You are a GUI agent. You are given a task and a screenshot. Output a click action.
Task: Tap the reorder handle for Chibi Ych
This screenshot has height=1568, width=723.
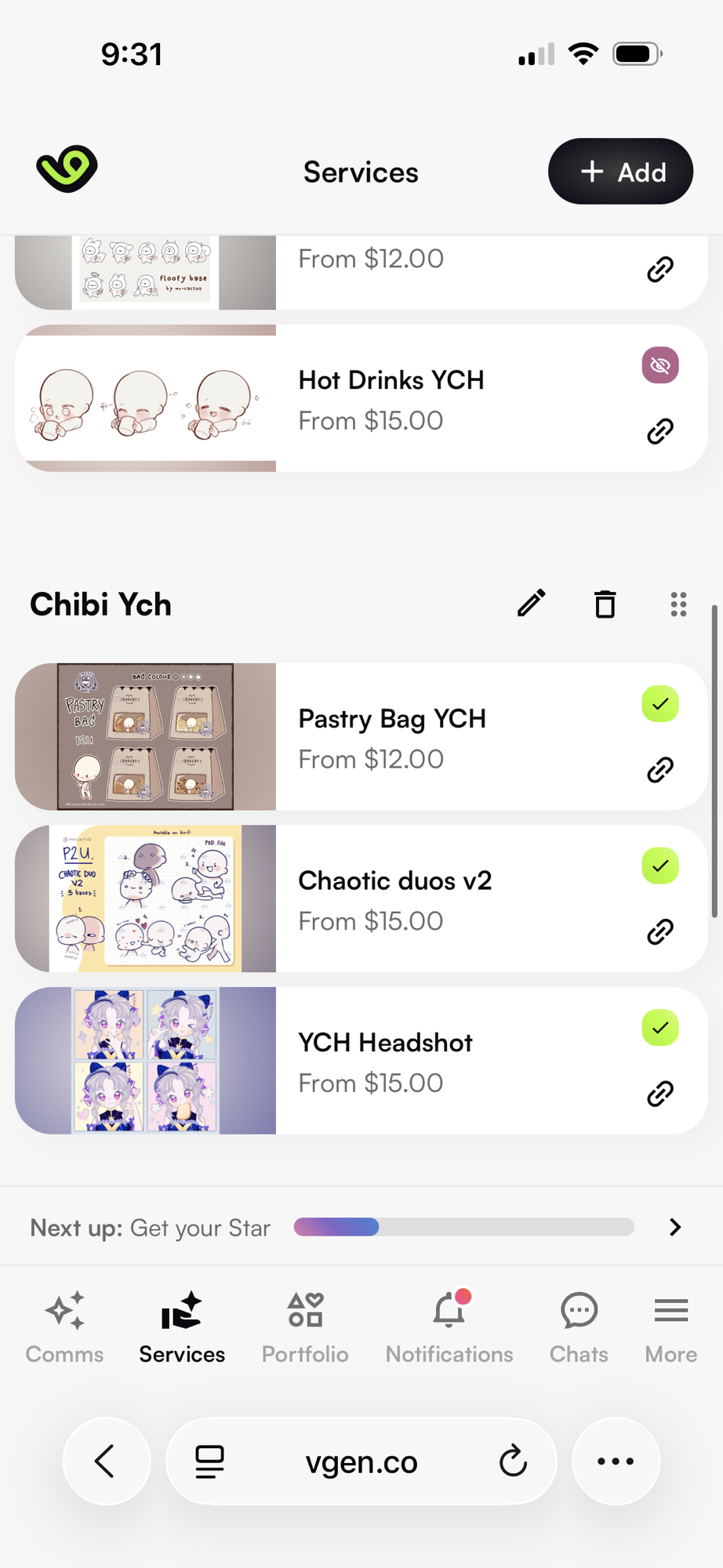pyautogui.click(x=678, y=604)
